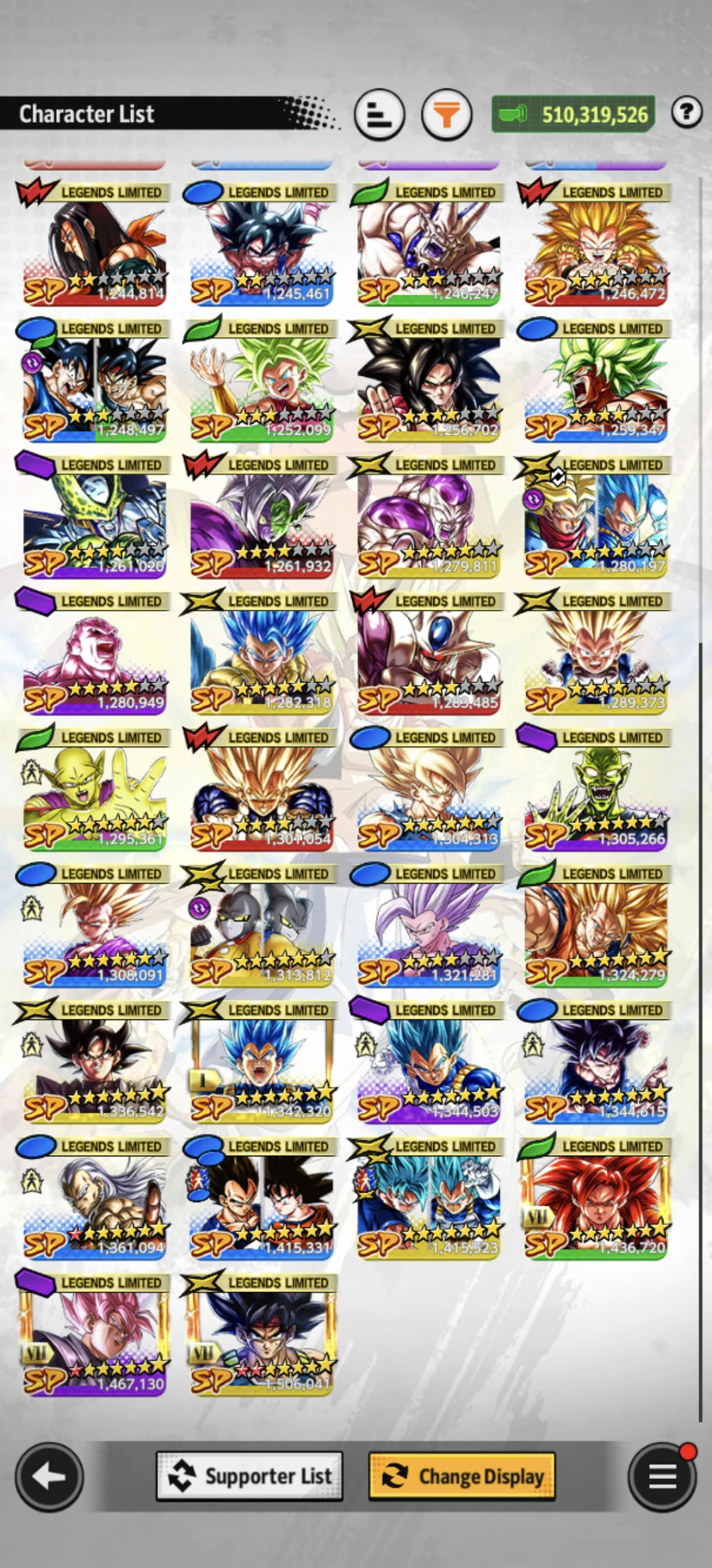Choose the character rated 1,415,331

(261, 1198)
